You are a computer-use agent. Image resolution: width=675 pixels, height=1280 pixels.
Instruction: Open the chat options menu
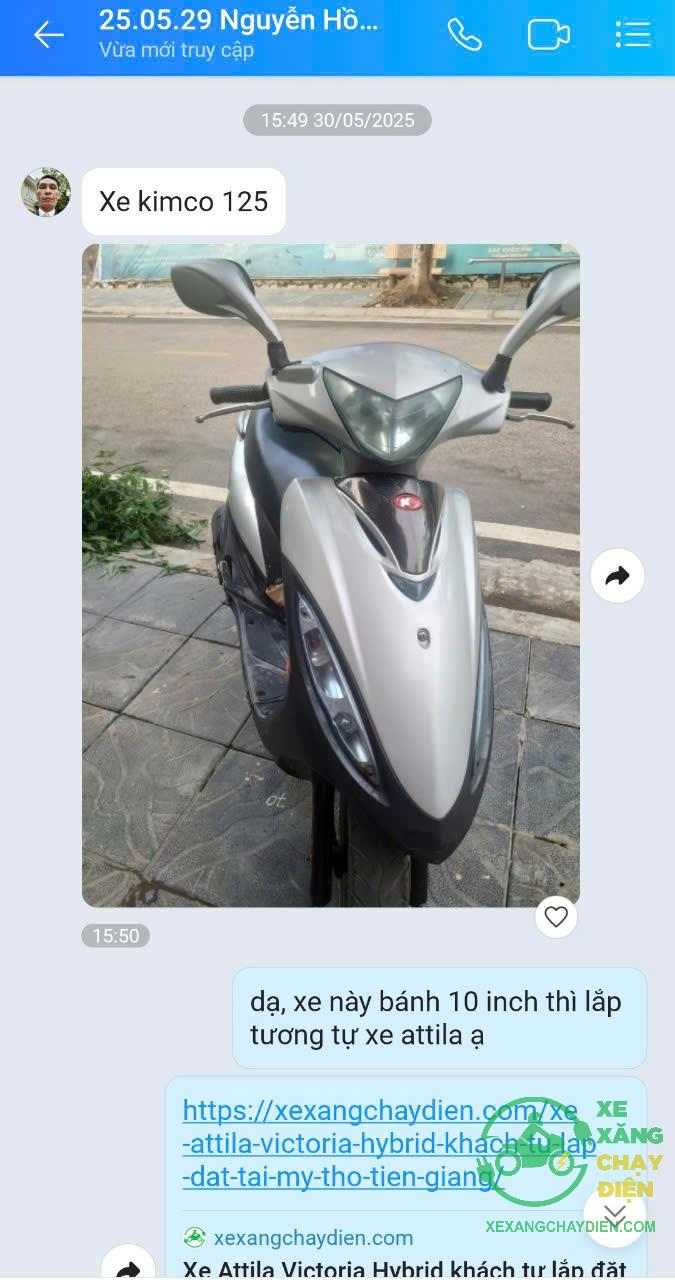tap(632, 35)
